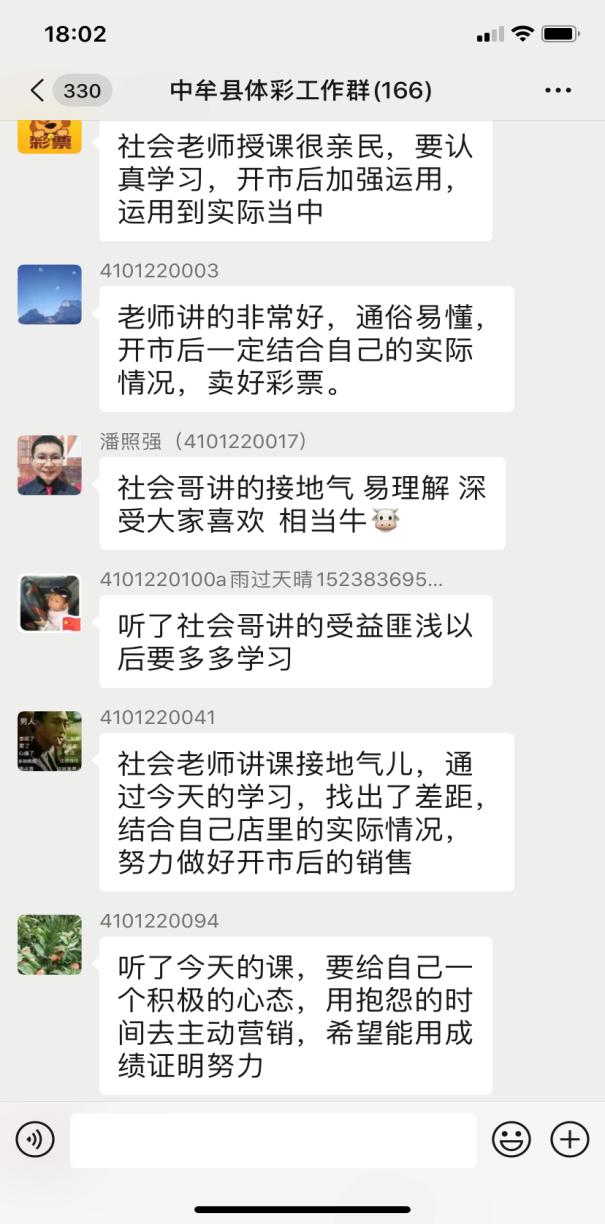Viewport: 605px width, 1224px height.
Task: Open profile avatar of 4101220003
Action: point(49,294)
